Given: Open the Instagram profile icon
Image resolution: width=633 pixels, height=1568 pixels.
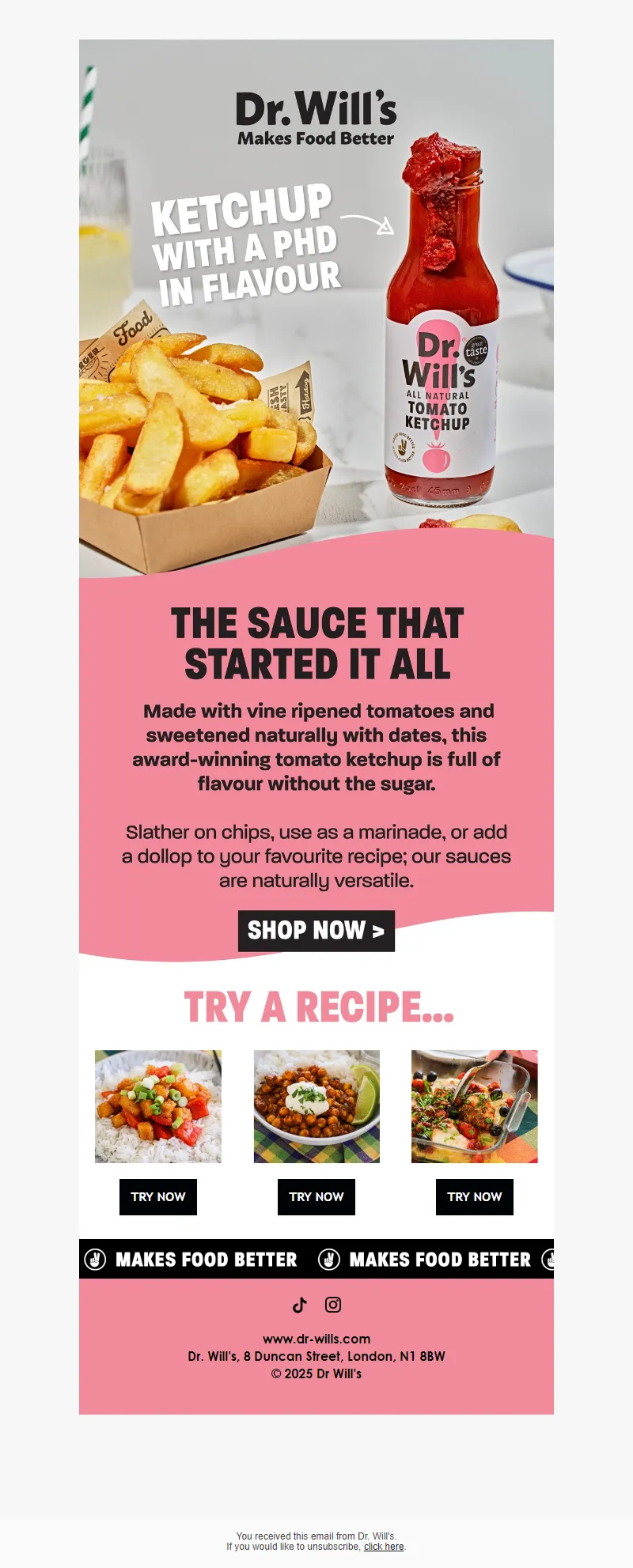Looking at the screenshot, I should (333, 1305).
